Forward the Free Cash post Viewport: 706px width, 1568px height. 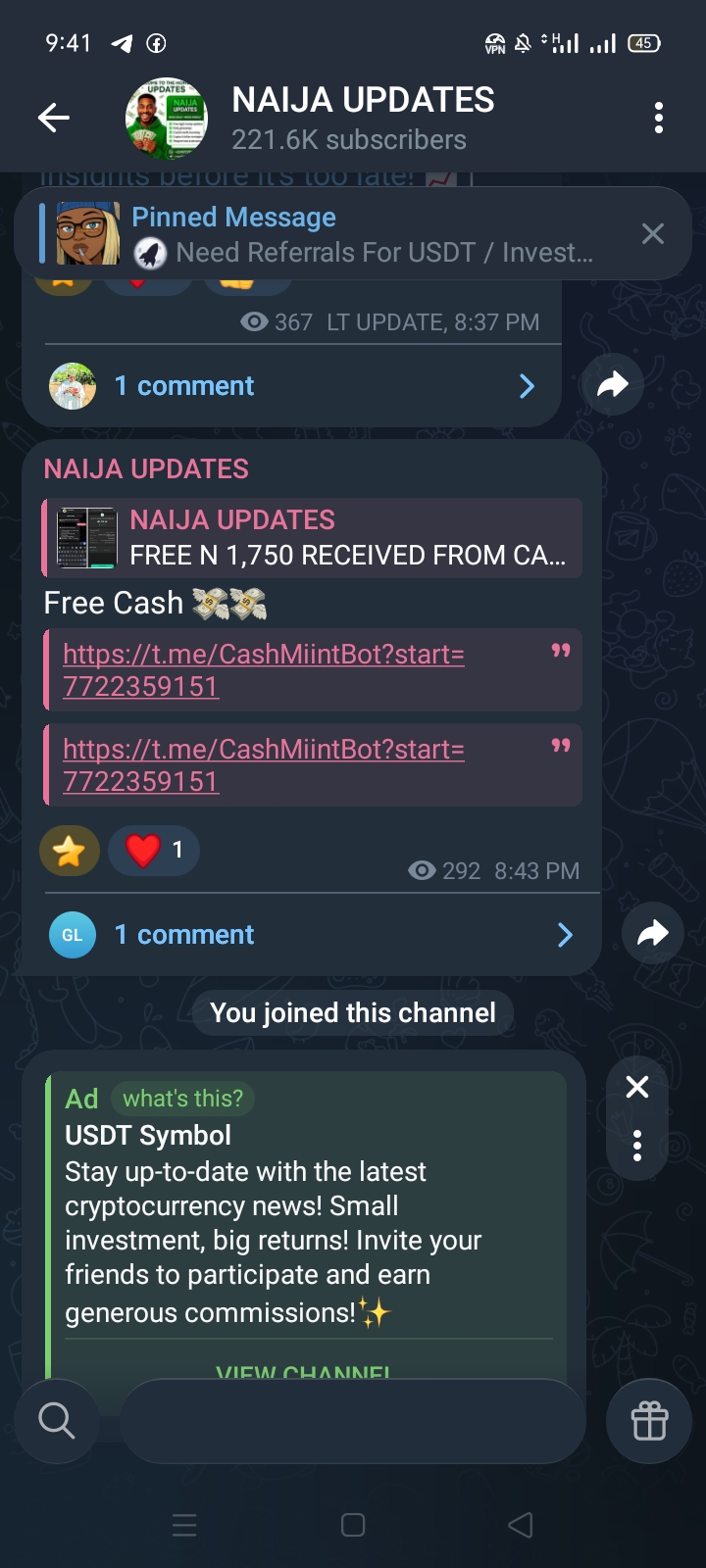click(x=652, y=934)
